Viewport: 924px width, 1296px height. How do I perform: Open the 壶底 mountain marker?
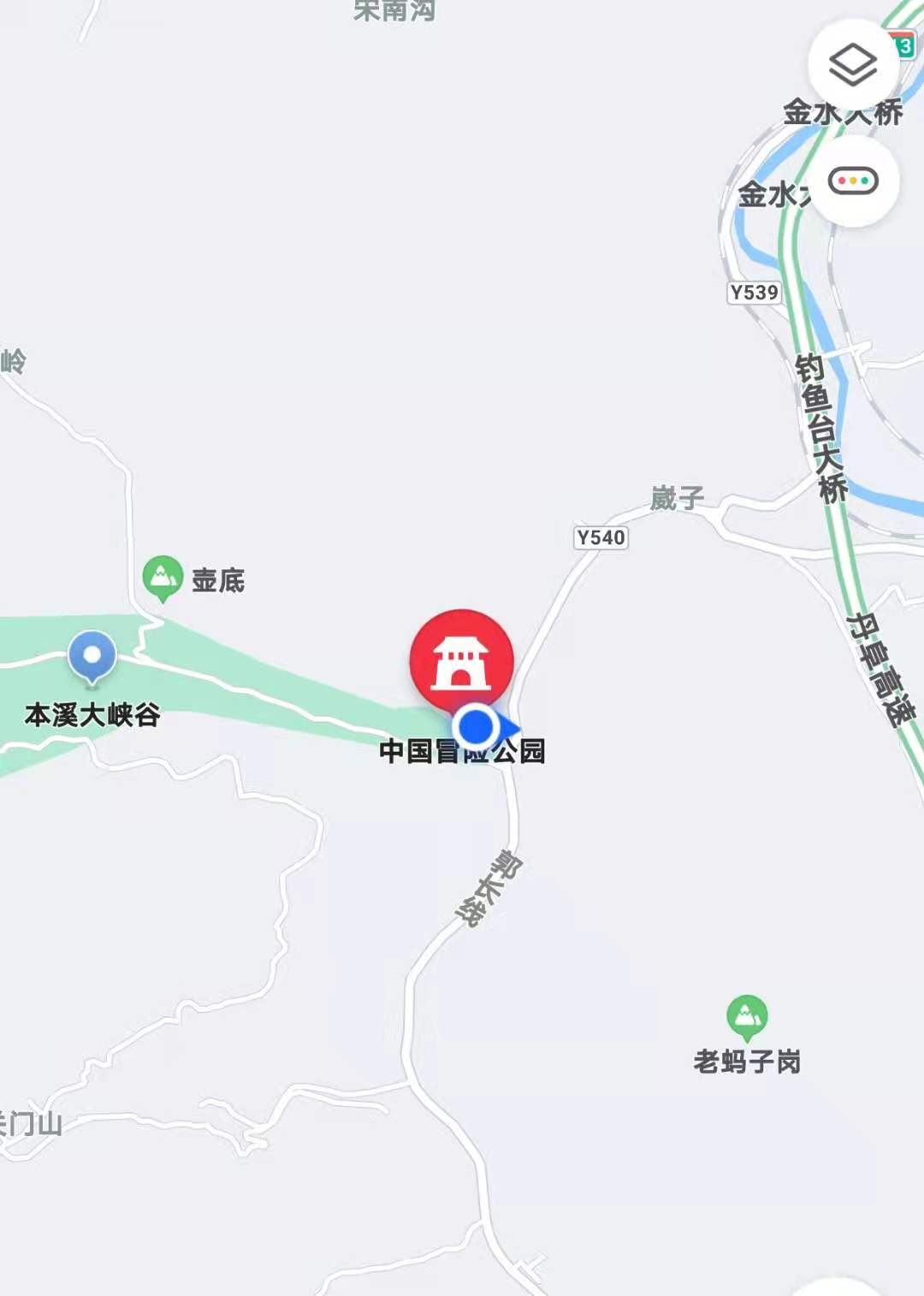point(163,578)
